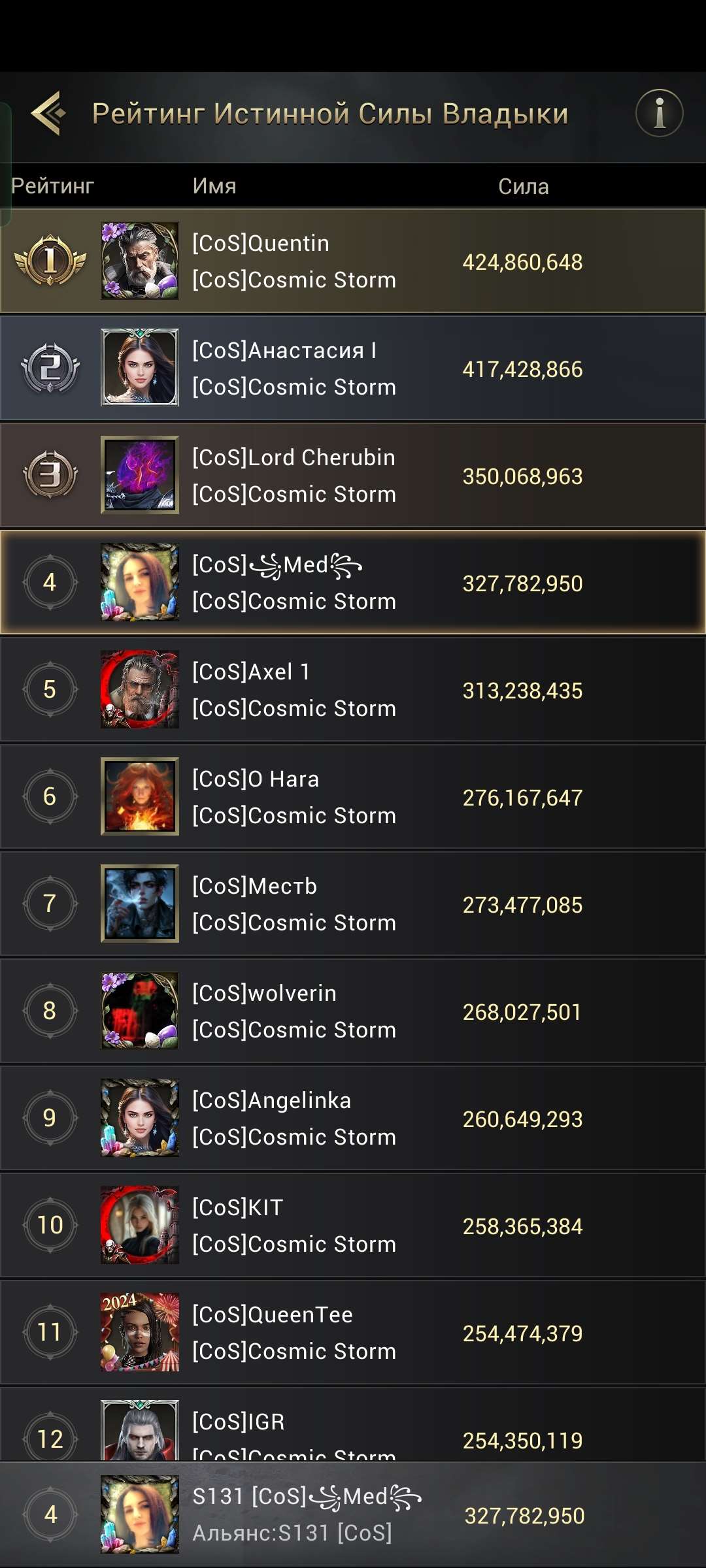The height and width of the screenshot is (1568, 706).
Task: Go back using the arrow icon
Action: [x=48, y=113]
